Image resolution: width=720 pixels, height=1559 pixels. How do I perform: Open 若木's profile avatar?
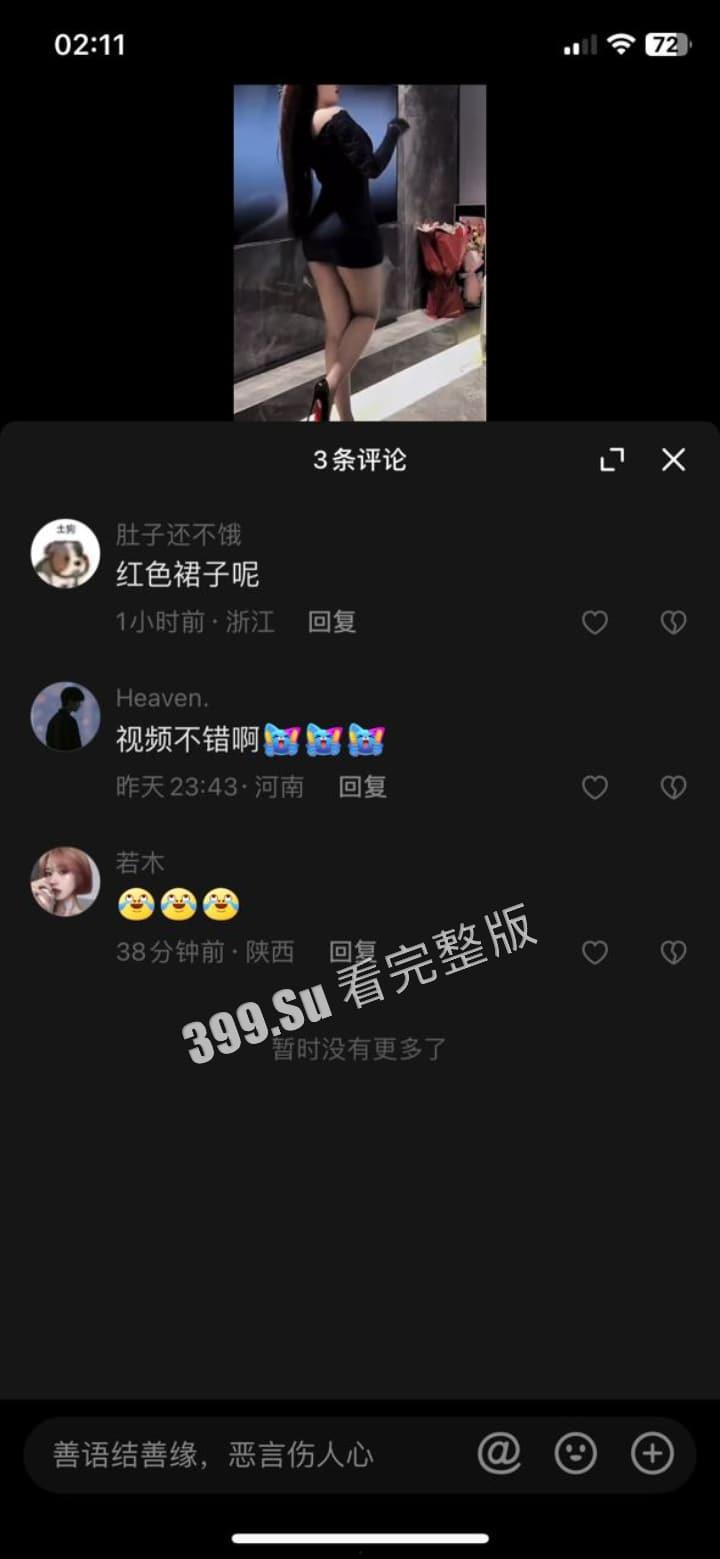click(x=65, y=881)
